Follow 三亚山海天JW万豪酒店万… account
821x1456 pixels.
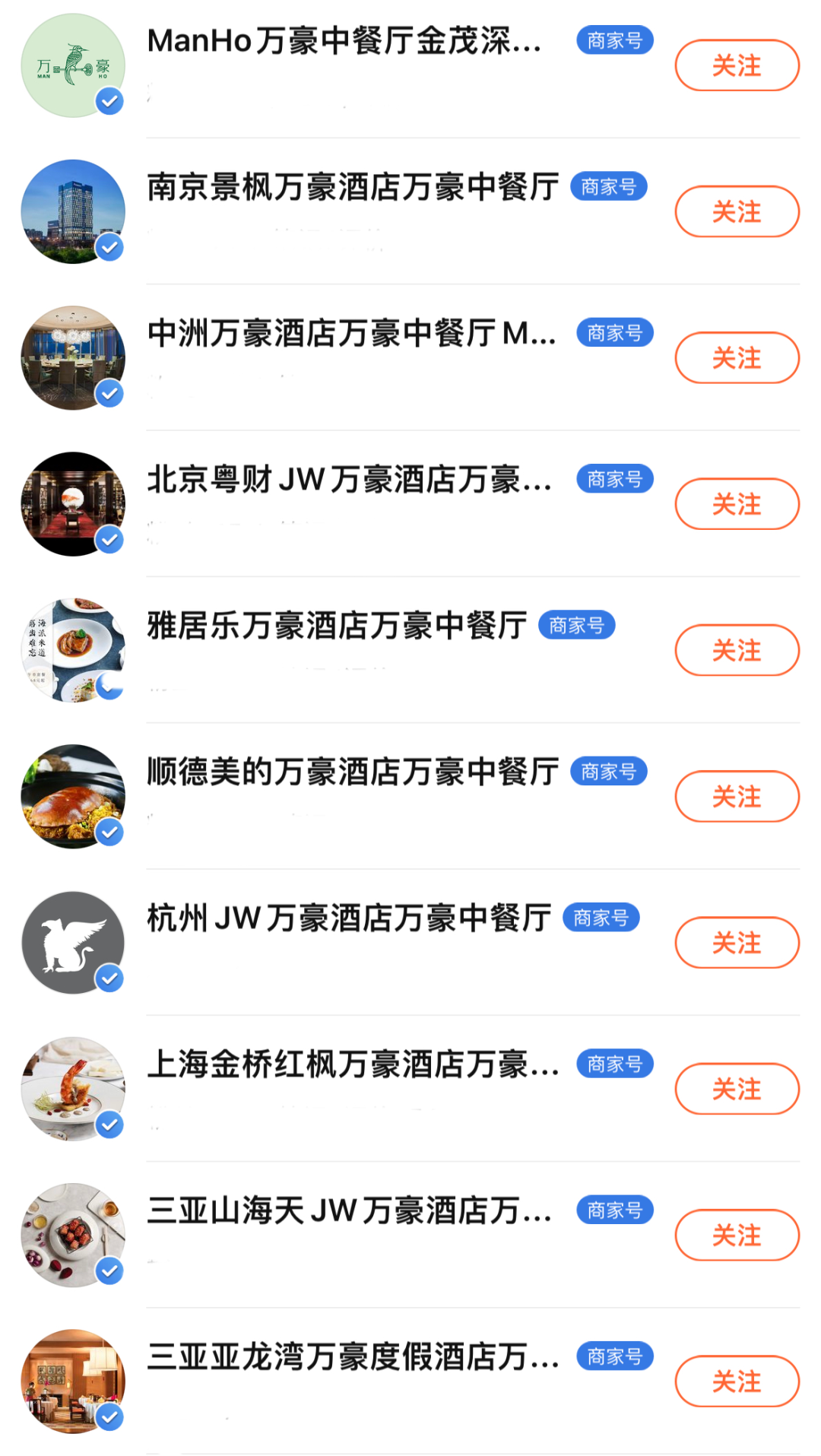[737, 1235]
